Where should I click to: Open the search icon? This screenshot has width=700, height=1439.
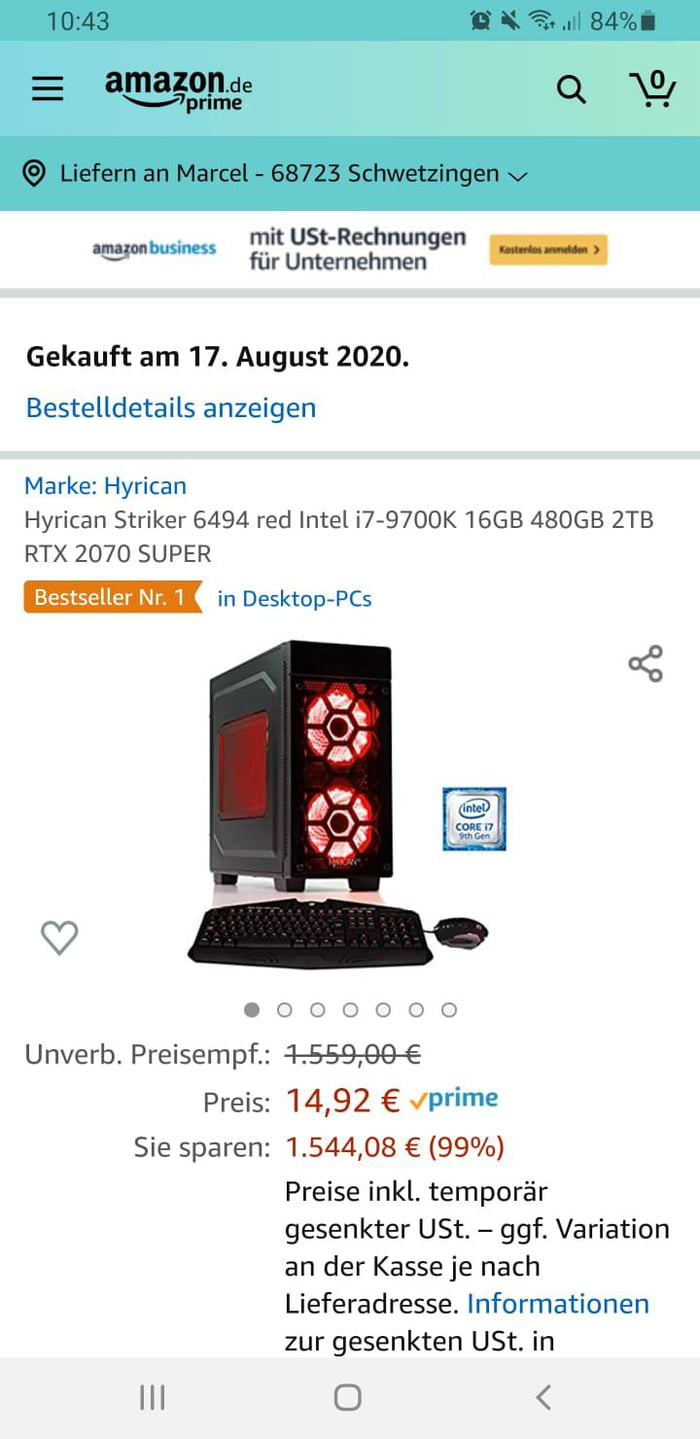[x=571, y=89]
